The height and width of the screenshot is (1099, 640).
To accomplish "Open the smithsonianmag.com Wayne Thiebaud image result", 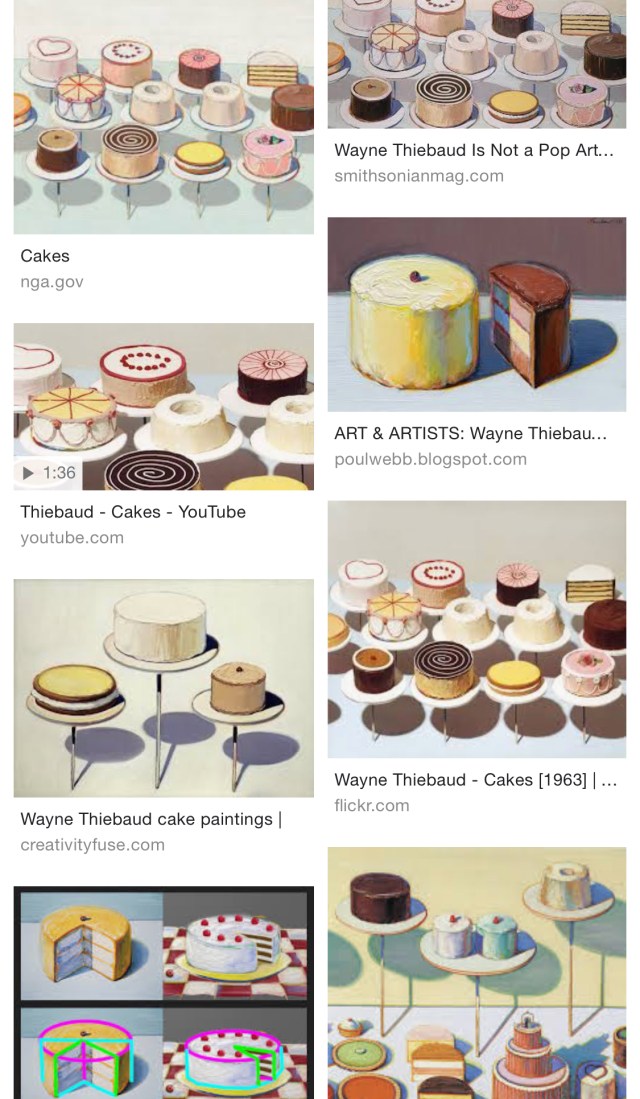I will [x=477, y=64].
